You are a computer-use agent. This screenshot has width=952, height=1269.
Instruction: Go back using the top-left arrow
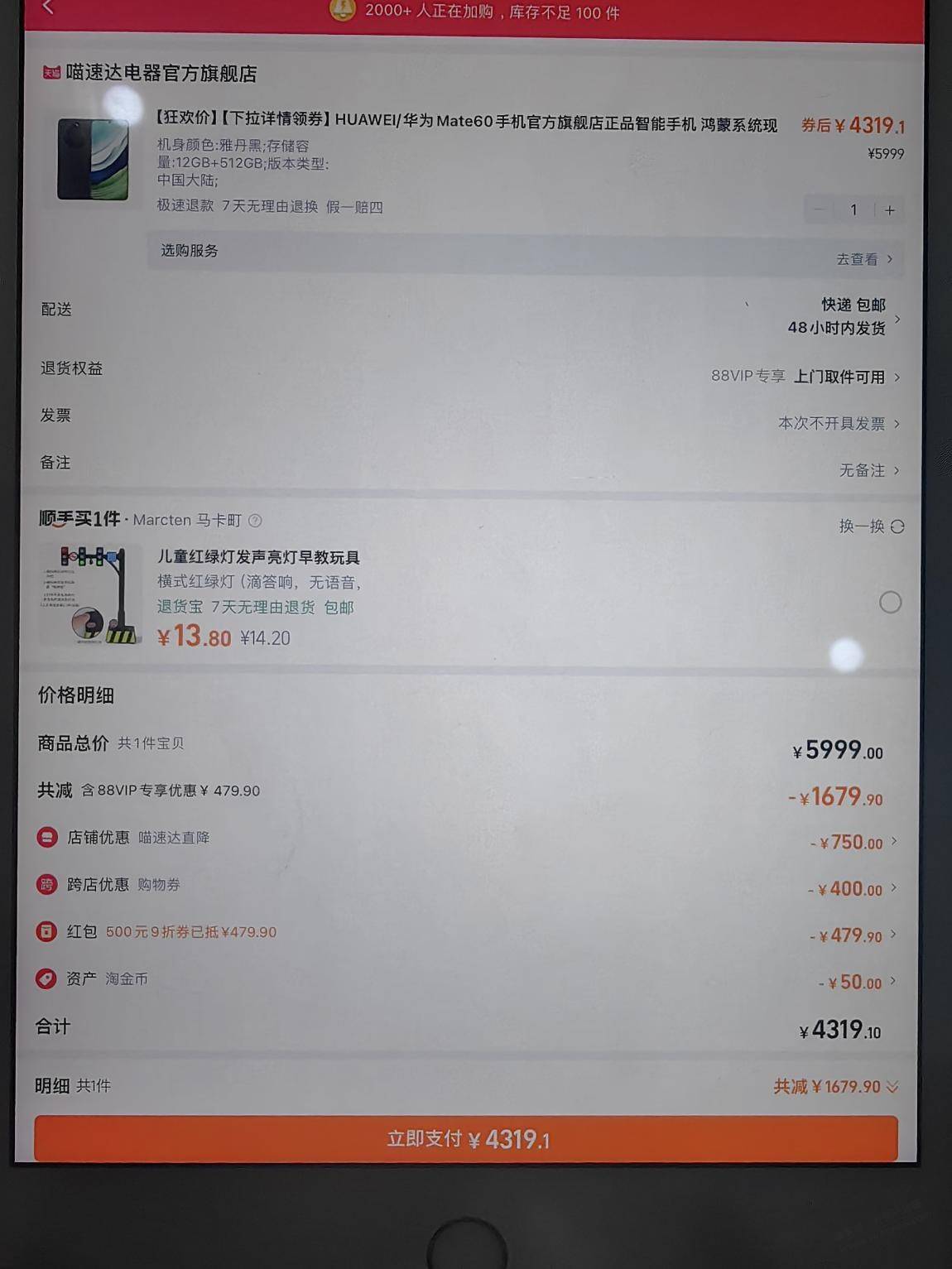pos(47,7)
